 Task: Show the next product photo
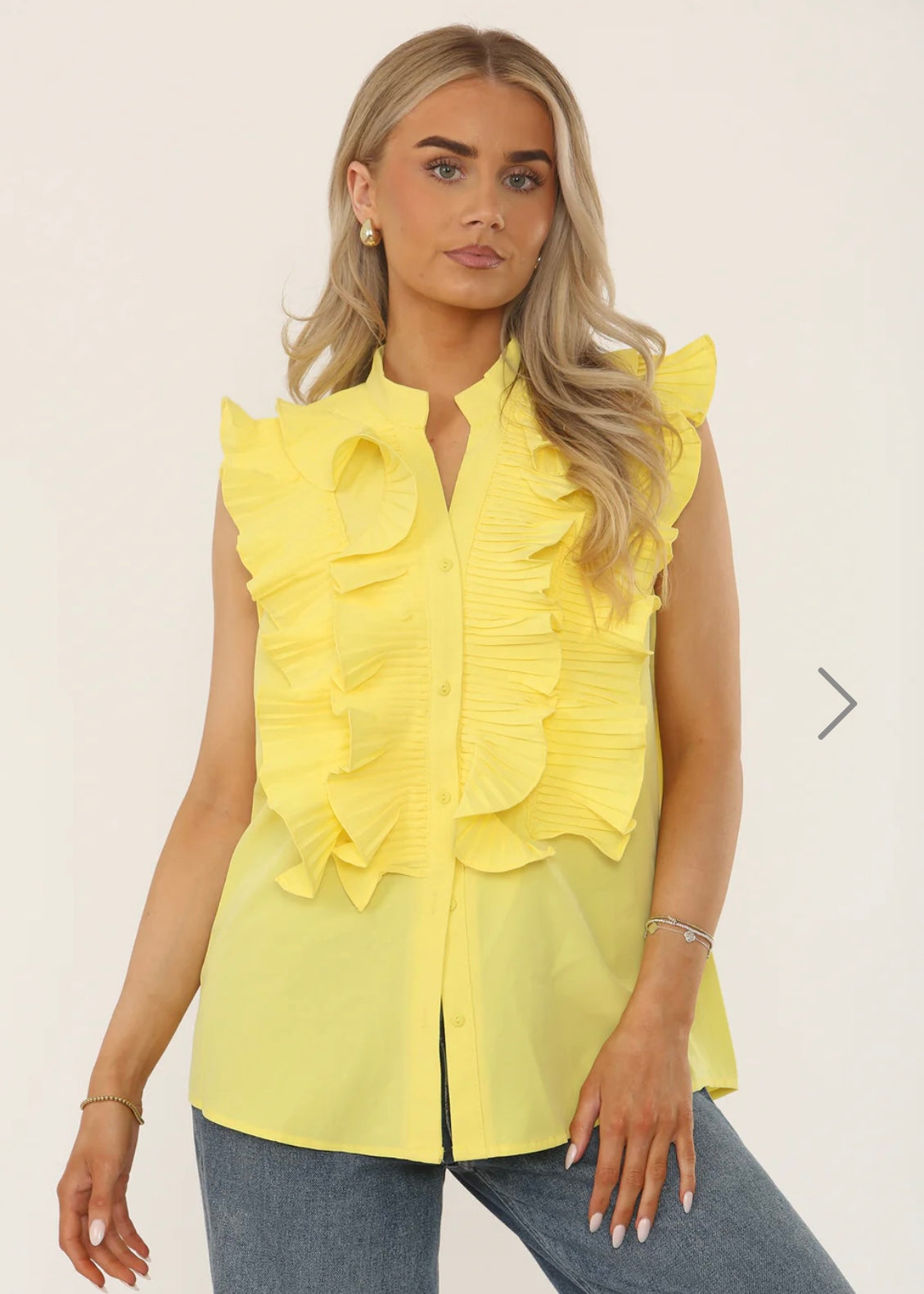(837, 702)
